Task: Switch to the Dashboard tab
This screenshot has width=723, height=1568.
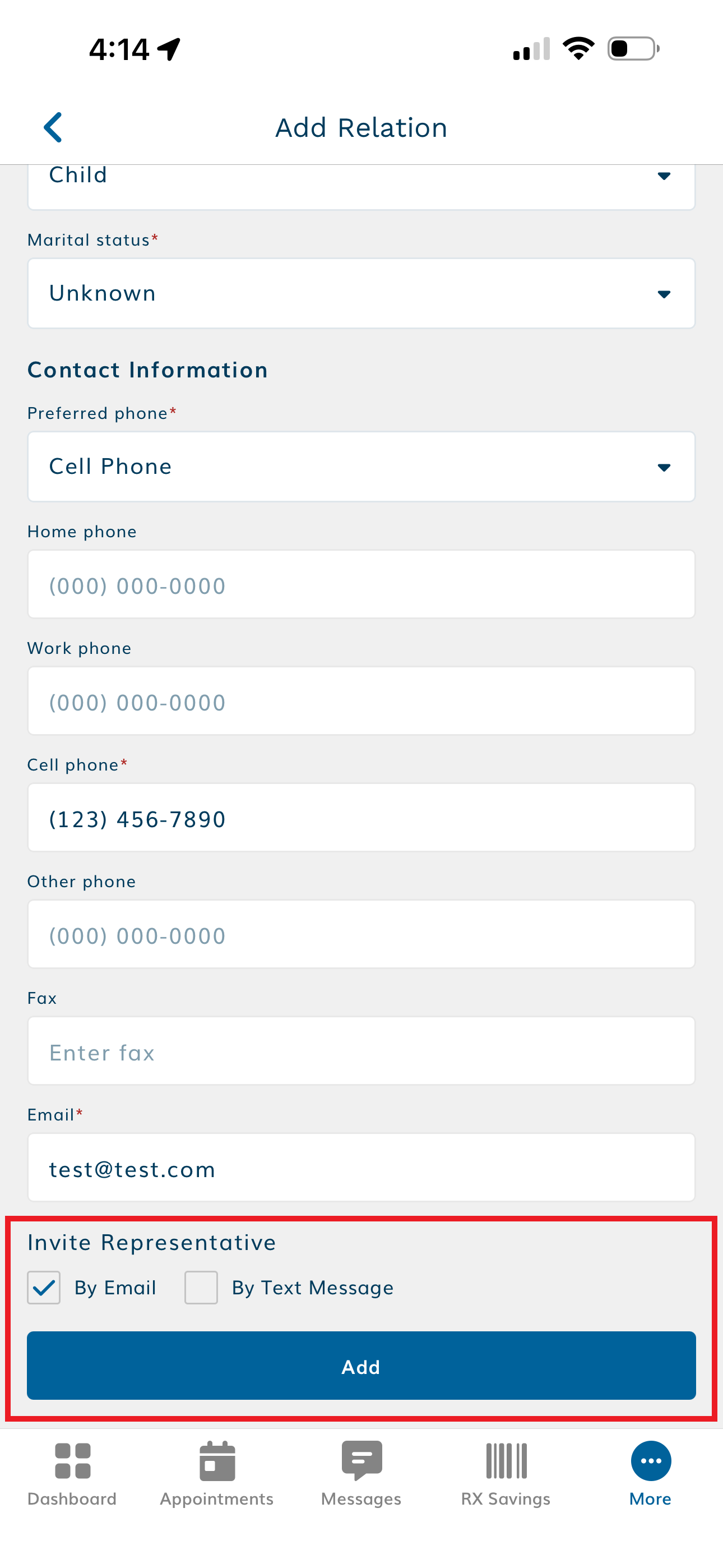Action: (72, 1473)
